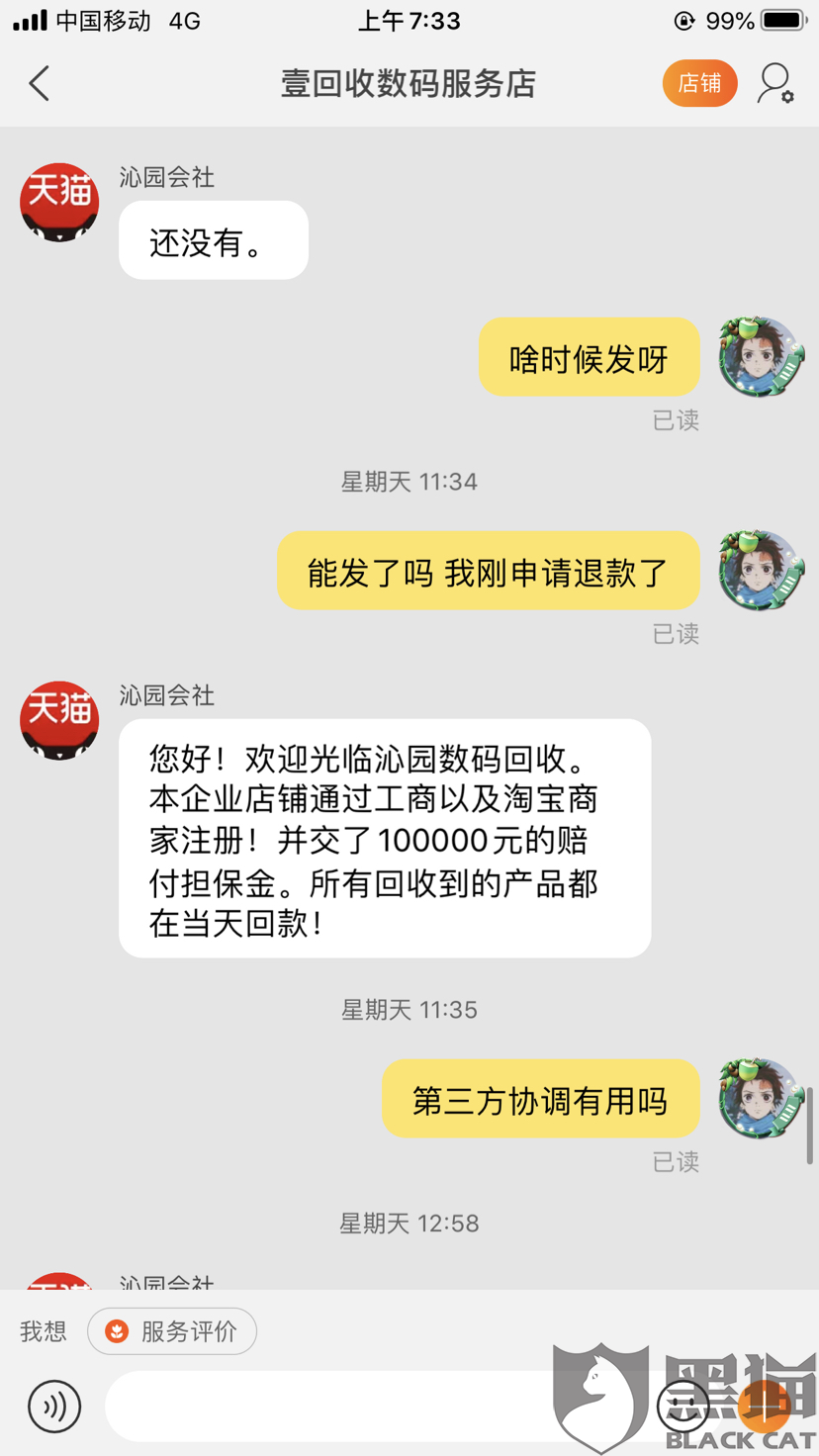Go back from the chat
Screen dimensions: 819x1456
point(40,84)
